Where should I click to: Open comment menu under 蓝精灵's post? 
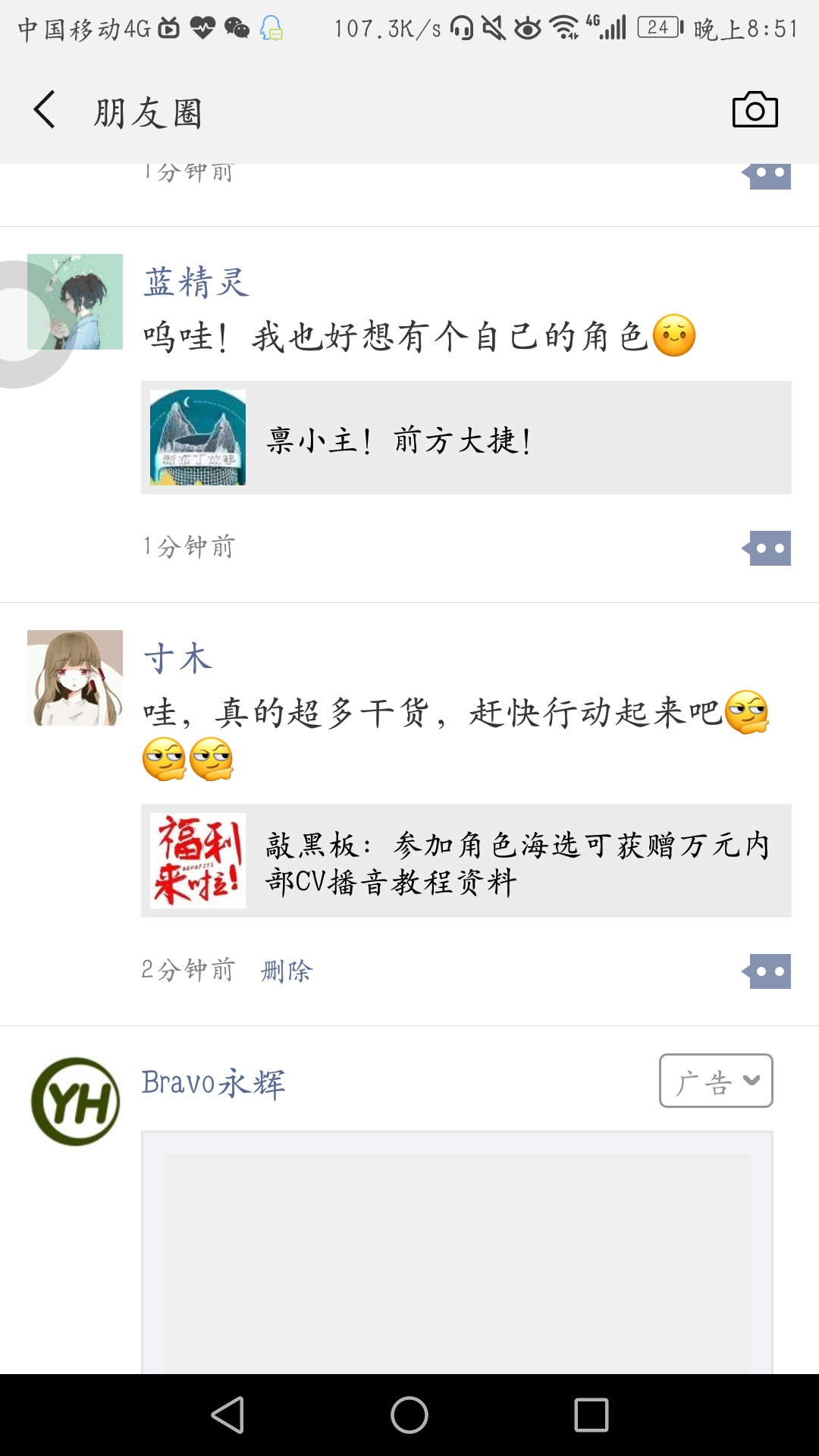tap(768, 548)
